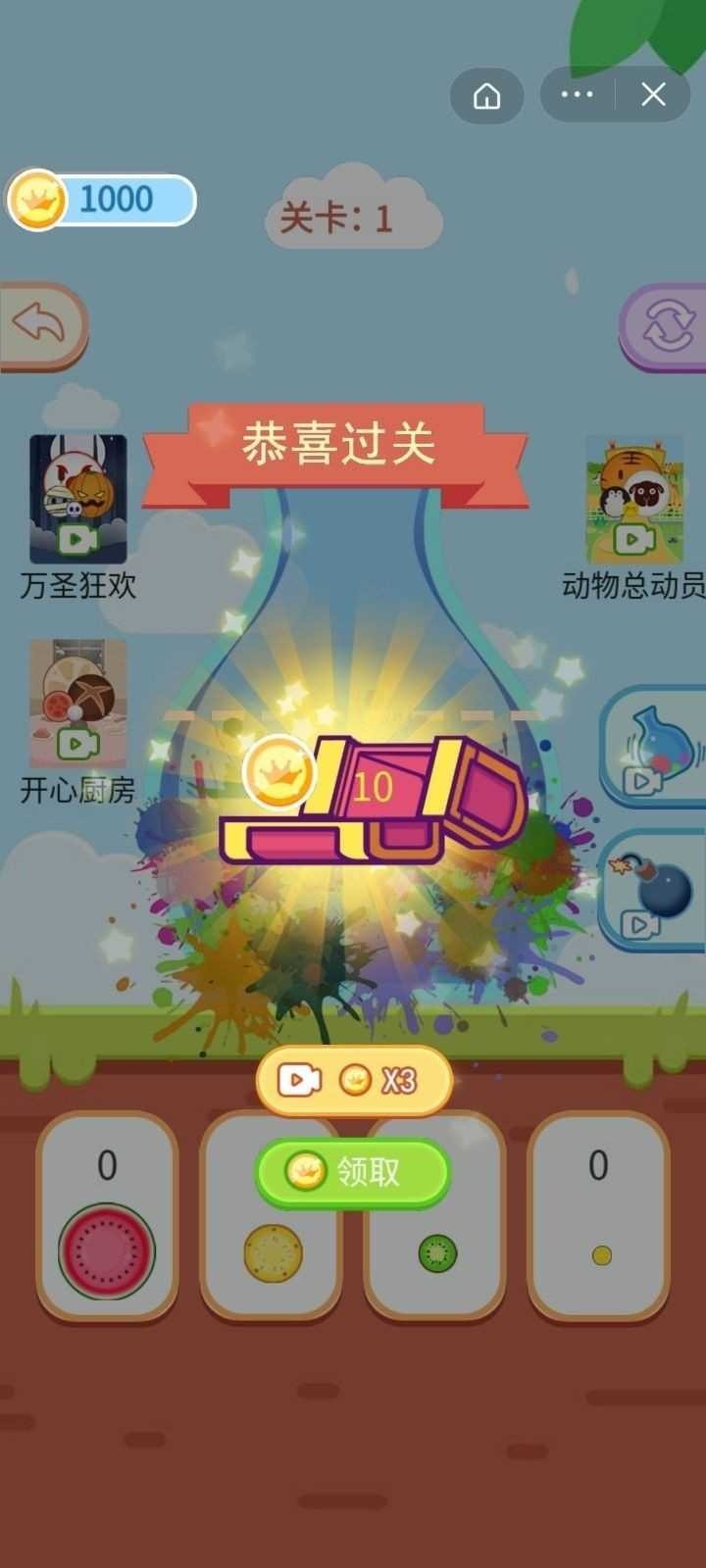Go to the mini program home
This screenshot has height=1568, width=706.
point(486,95)
